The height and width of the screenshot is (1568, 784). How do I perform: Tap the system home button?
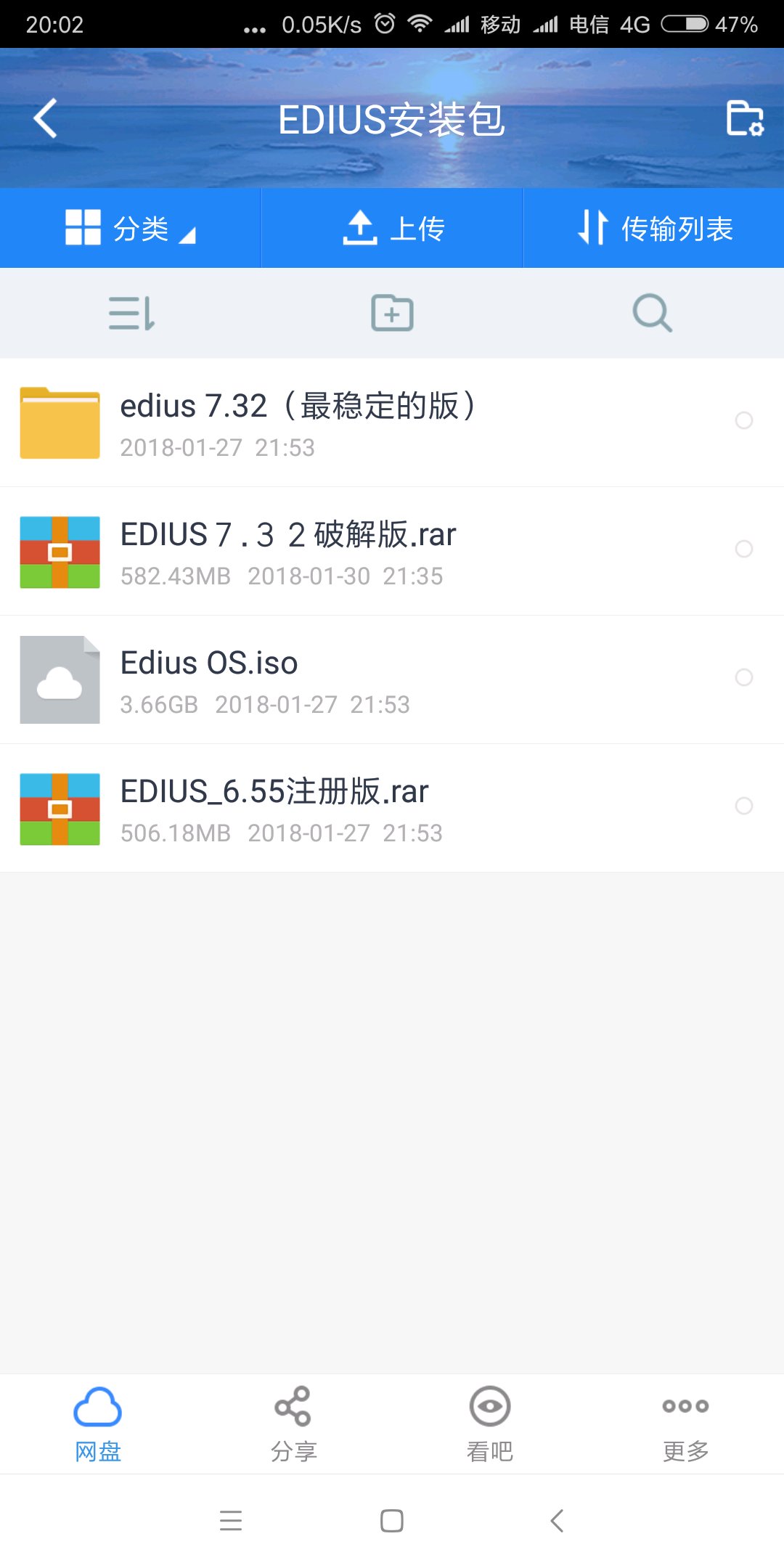pyautogui.click(x=392, y=1521)
